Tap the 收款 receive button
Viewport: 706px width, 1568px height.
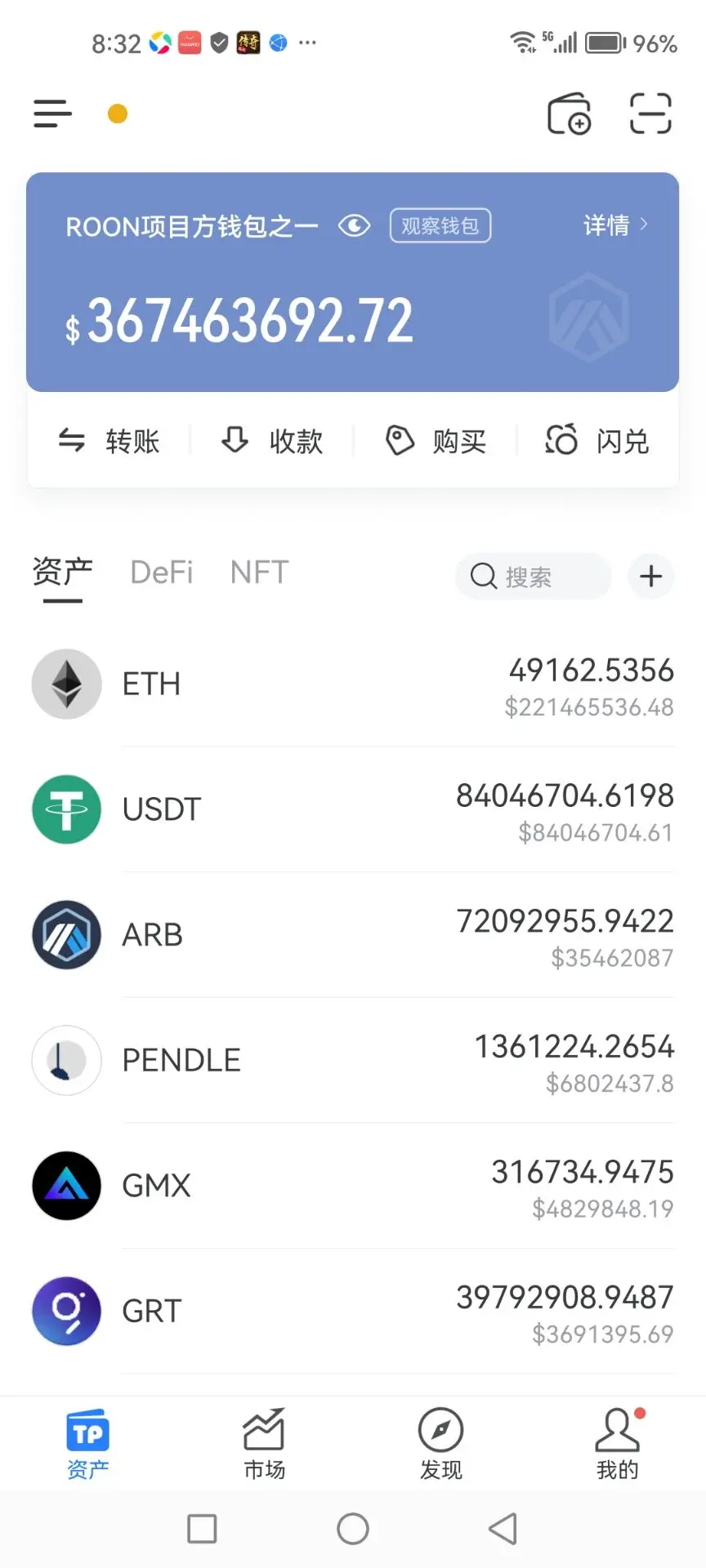(x=272, y=441)
